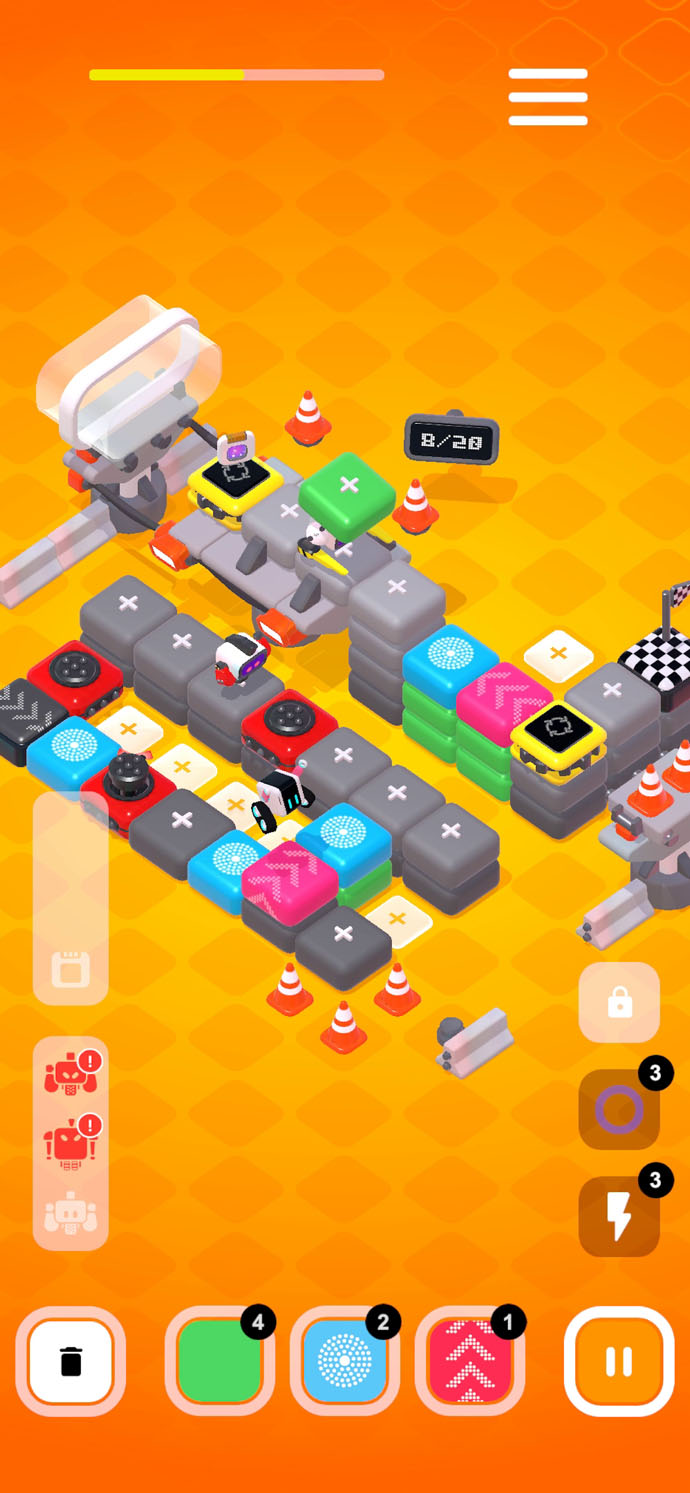Select the blue dotted block tile

(345, 1361)
